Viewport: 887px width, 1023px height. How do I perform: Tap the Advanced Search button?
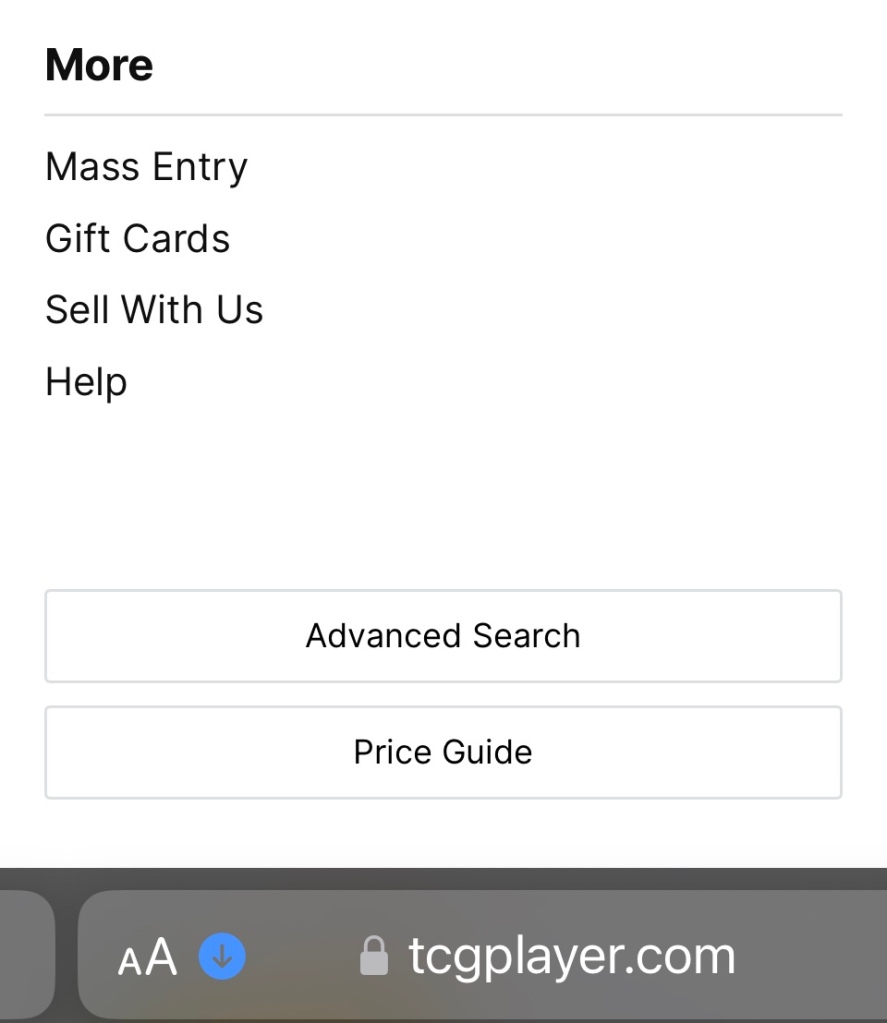pos(443,636)
